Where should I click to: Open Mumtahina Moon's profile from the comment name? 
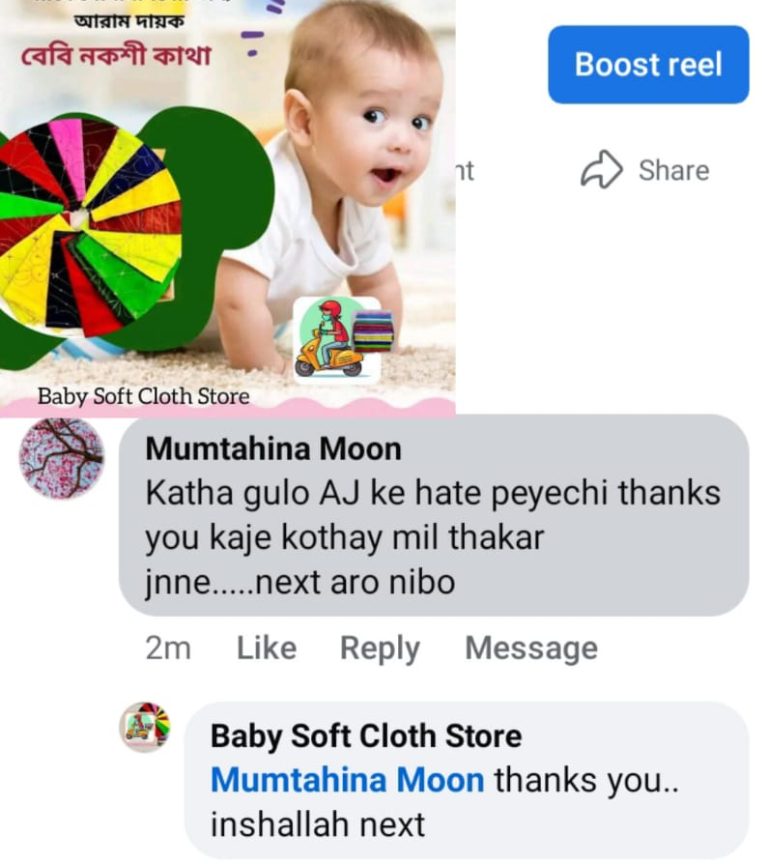[273, 449]
